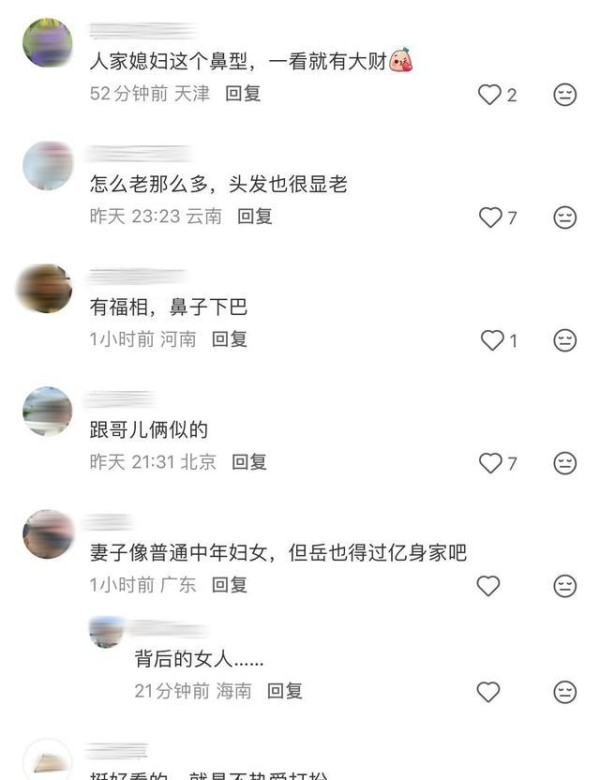Image resolution: width=600 pixels, height=780 pixels.
Task: Reply to the comment "妻子像普通中年妇女，但岳也得过亿身家吧"
Action: (229, 585)
